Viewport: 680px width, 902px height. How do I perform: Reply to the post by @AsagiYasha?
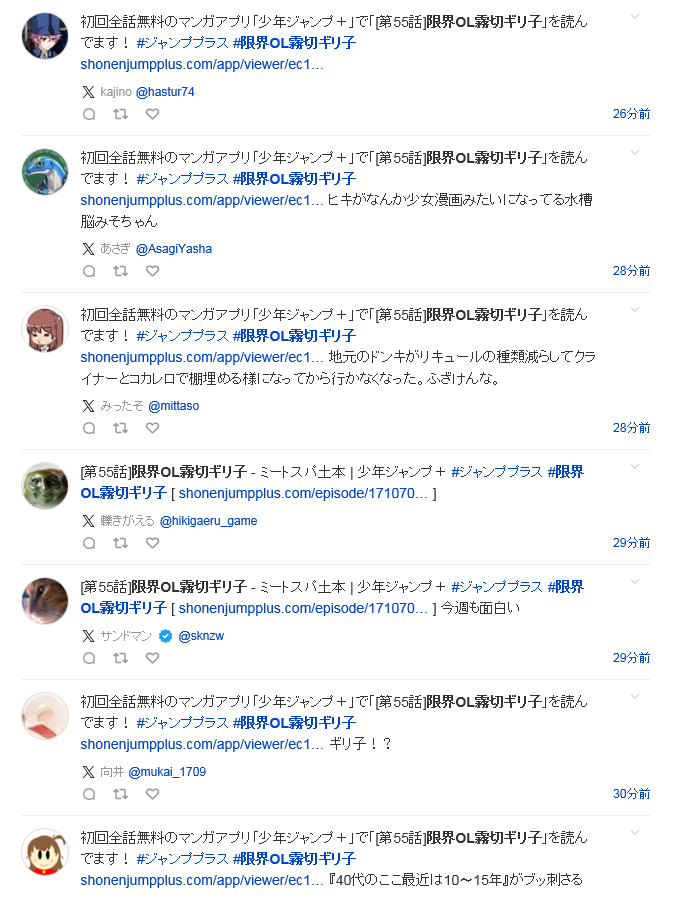click(x=89, y=271)
